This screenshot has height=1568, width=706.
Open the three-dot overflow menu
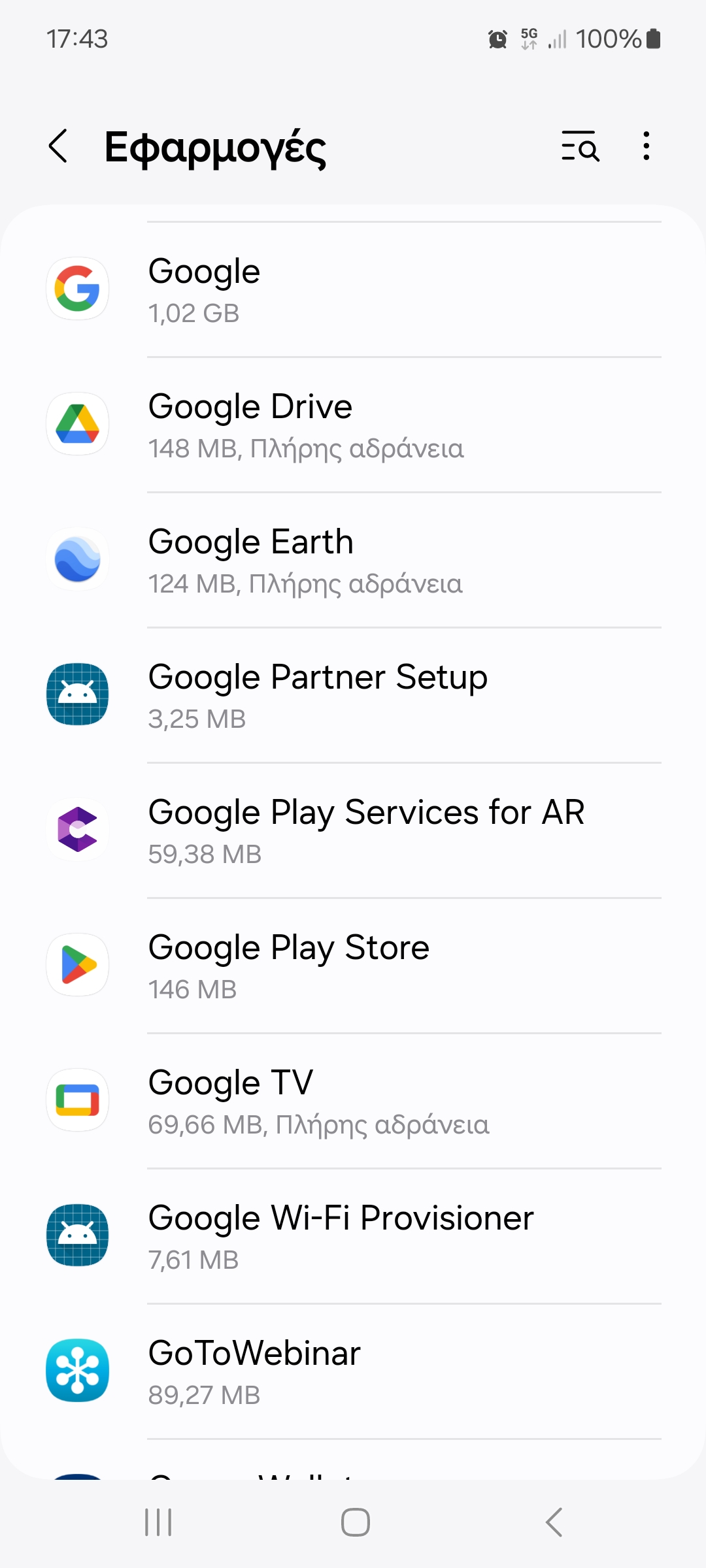[646, 146]
